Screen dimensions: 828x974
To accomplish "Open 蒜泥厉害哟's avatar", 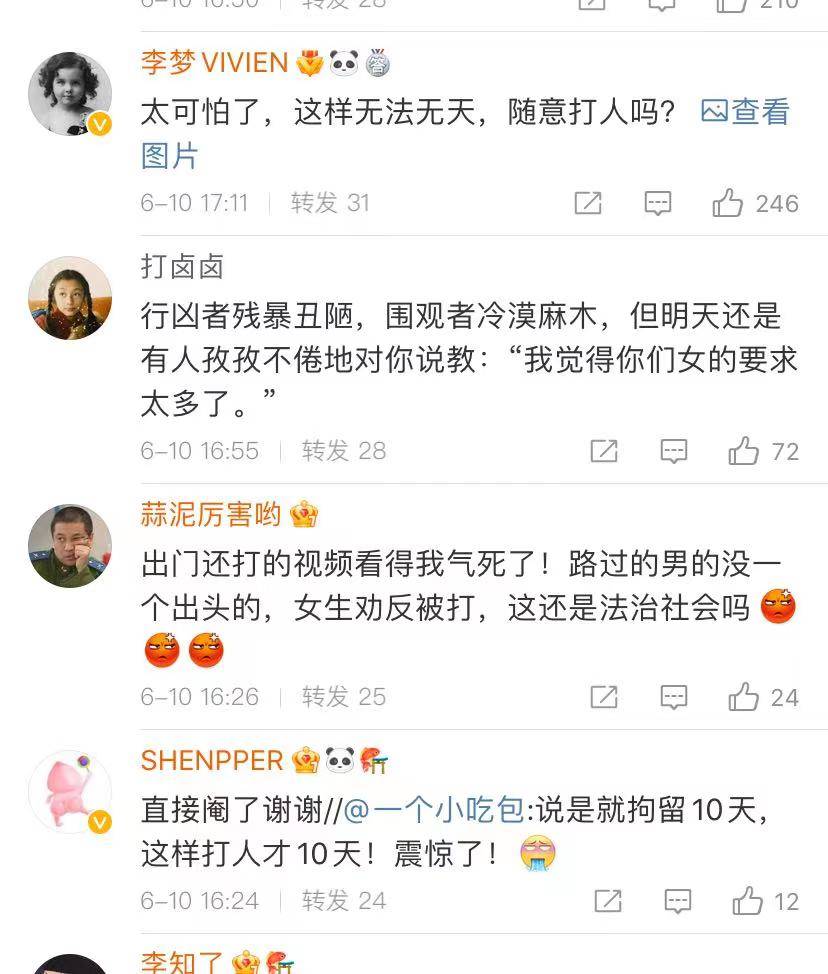I will point(69,546).
